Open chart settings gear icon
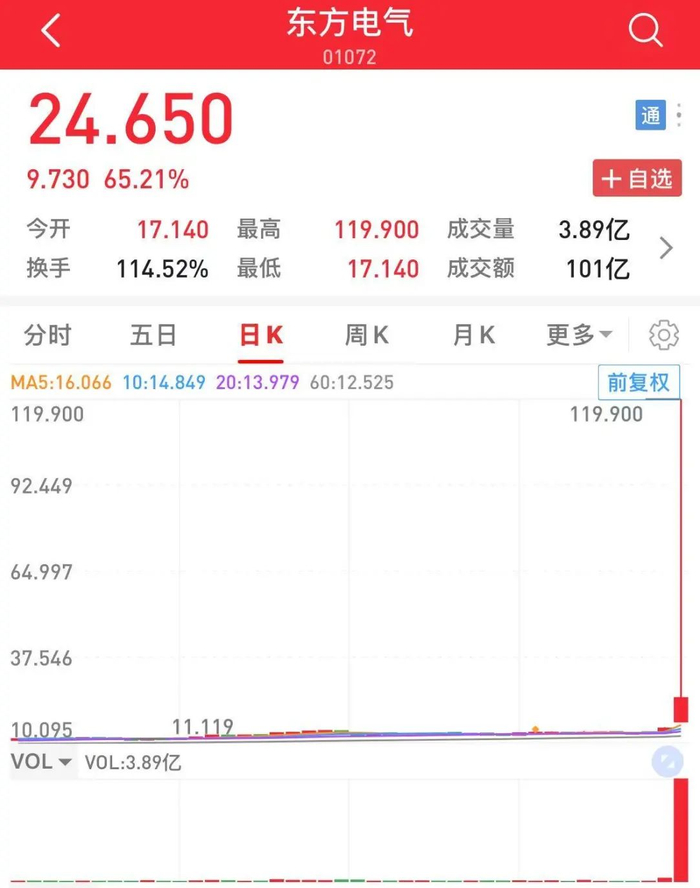This screenshot has height=888, width=700. (663, 335)
